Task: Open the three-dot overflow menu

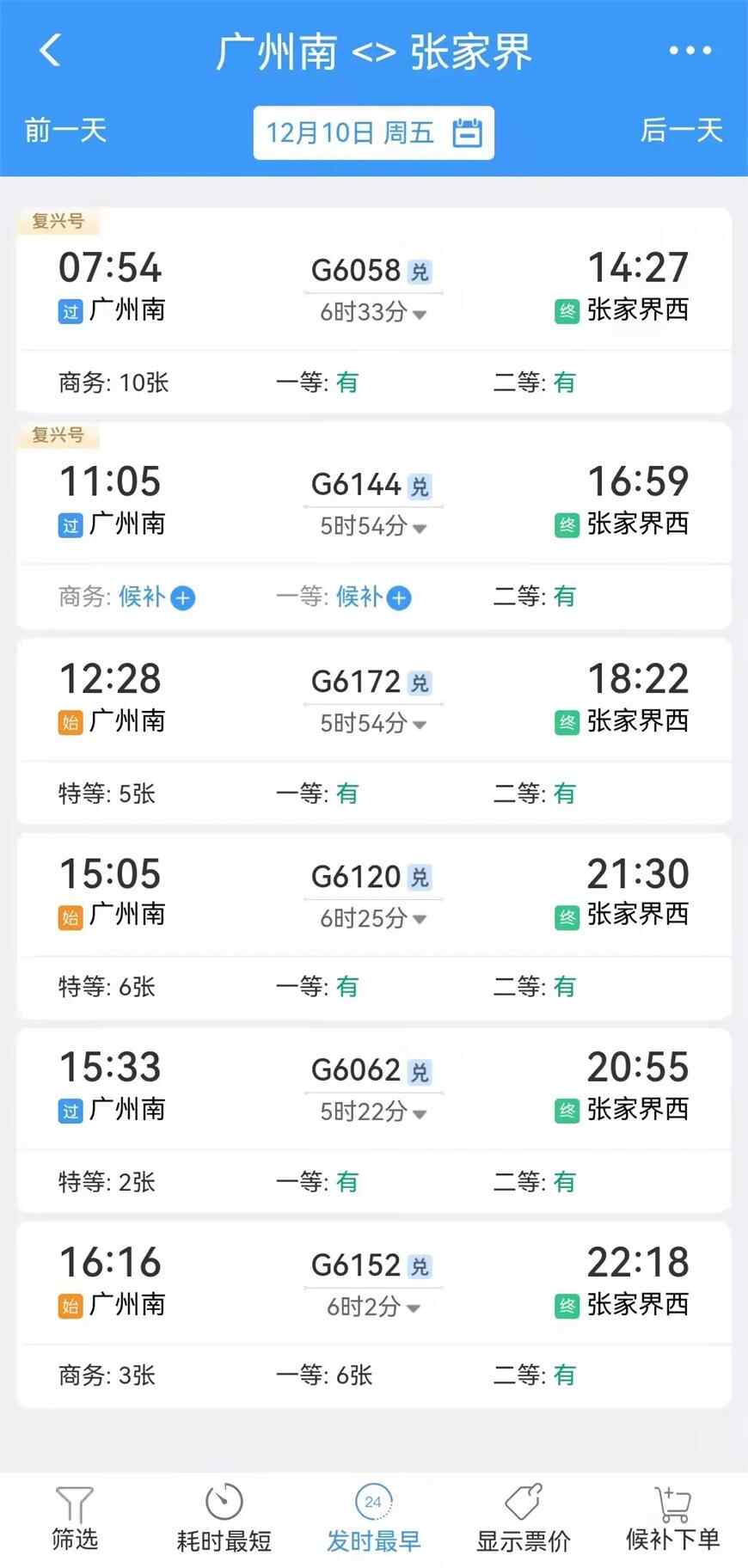Action: point(690,51)
